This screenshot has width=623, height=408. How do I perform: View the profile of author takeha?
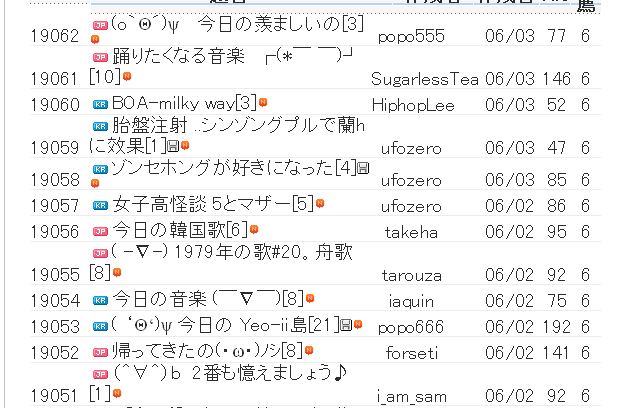point(411,232)
